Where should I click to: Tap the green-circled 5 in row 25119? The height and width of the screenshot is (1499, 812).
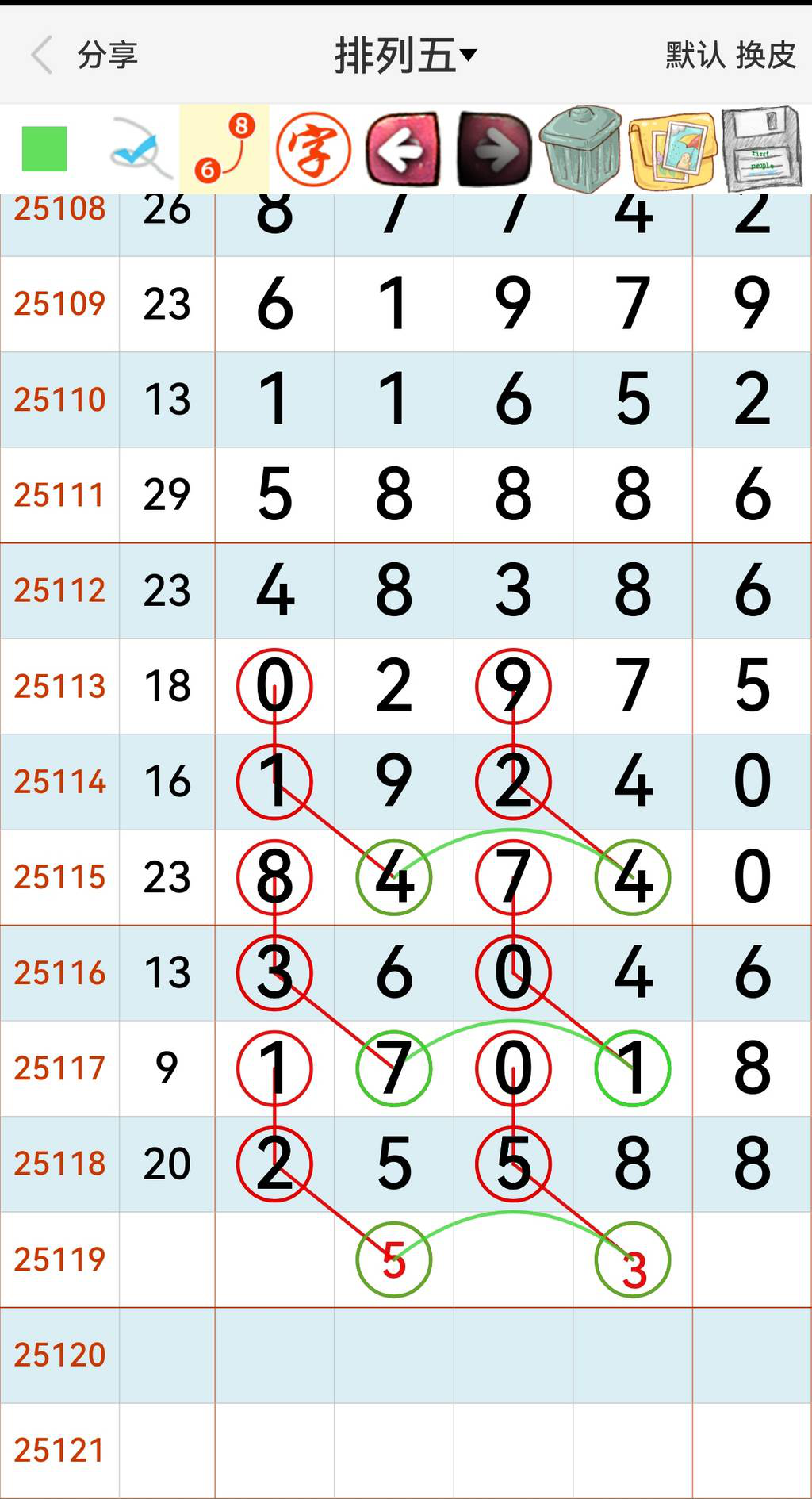(x=394, y=1259)
